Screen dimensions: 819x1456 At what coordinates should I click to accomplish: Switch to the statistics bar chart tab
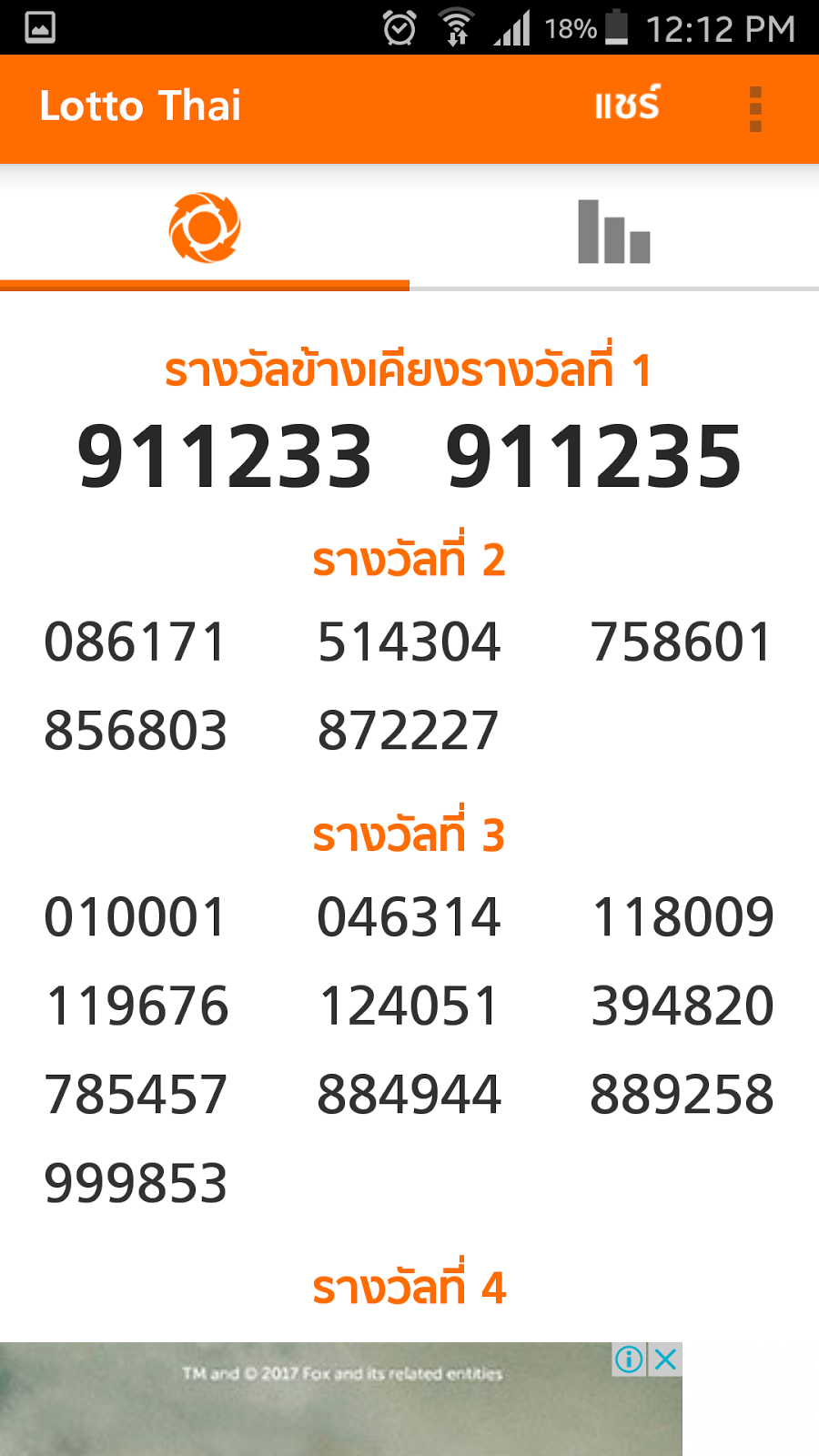614,231
